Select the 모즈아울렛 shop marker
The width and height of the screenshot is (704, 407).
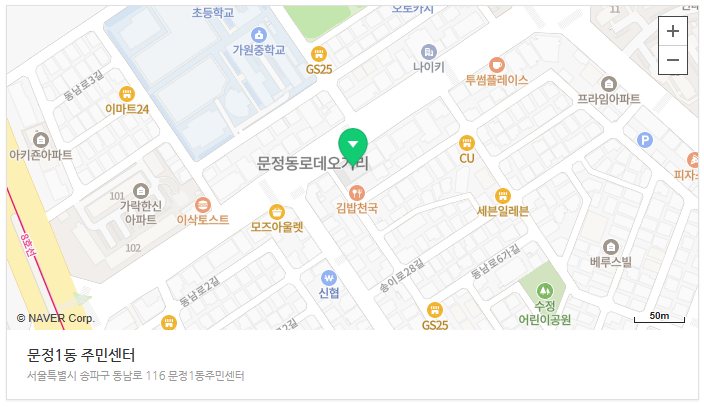tap(277, 212)
